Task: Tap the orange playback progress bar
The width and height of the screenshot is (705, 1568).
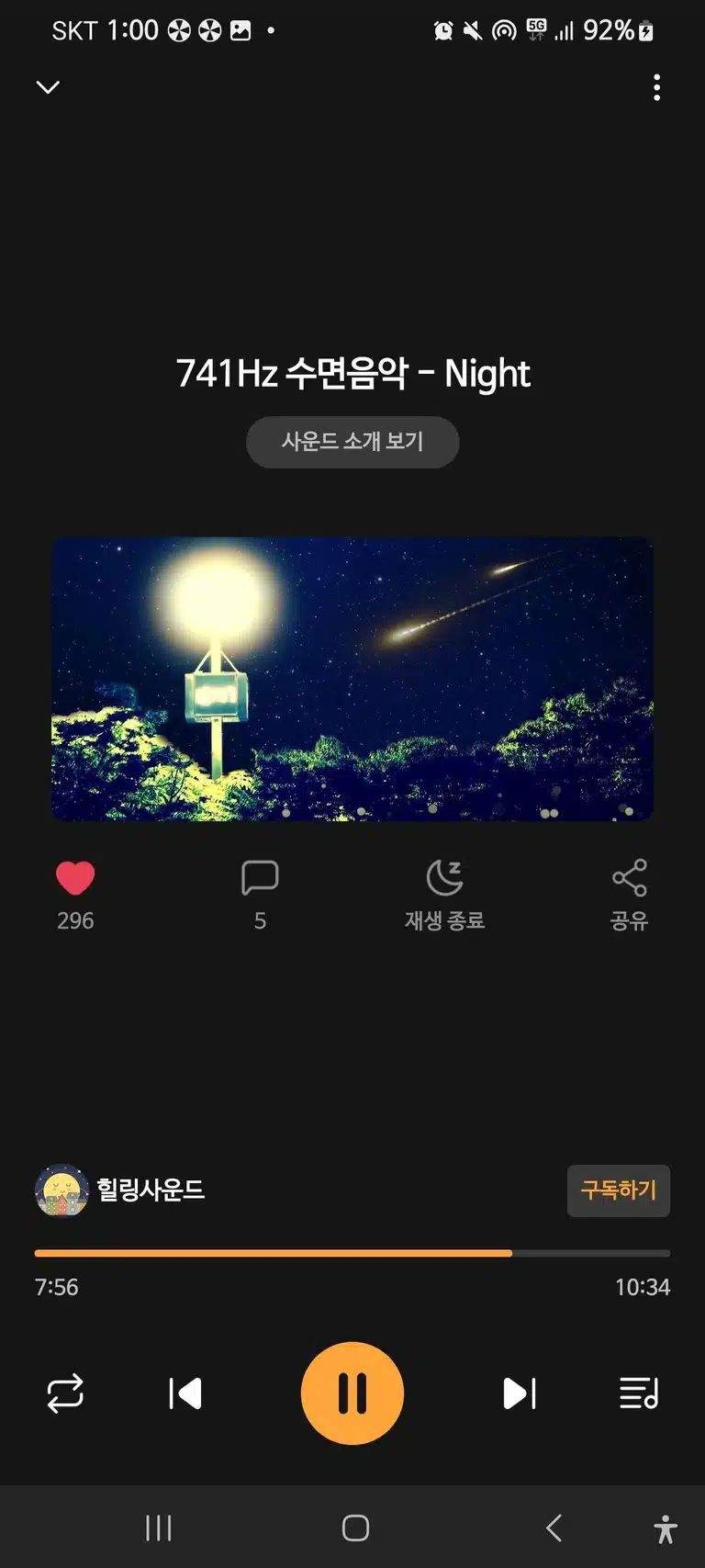Action: point(352,1253)
